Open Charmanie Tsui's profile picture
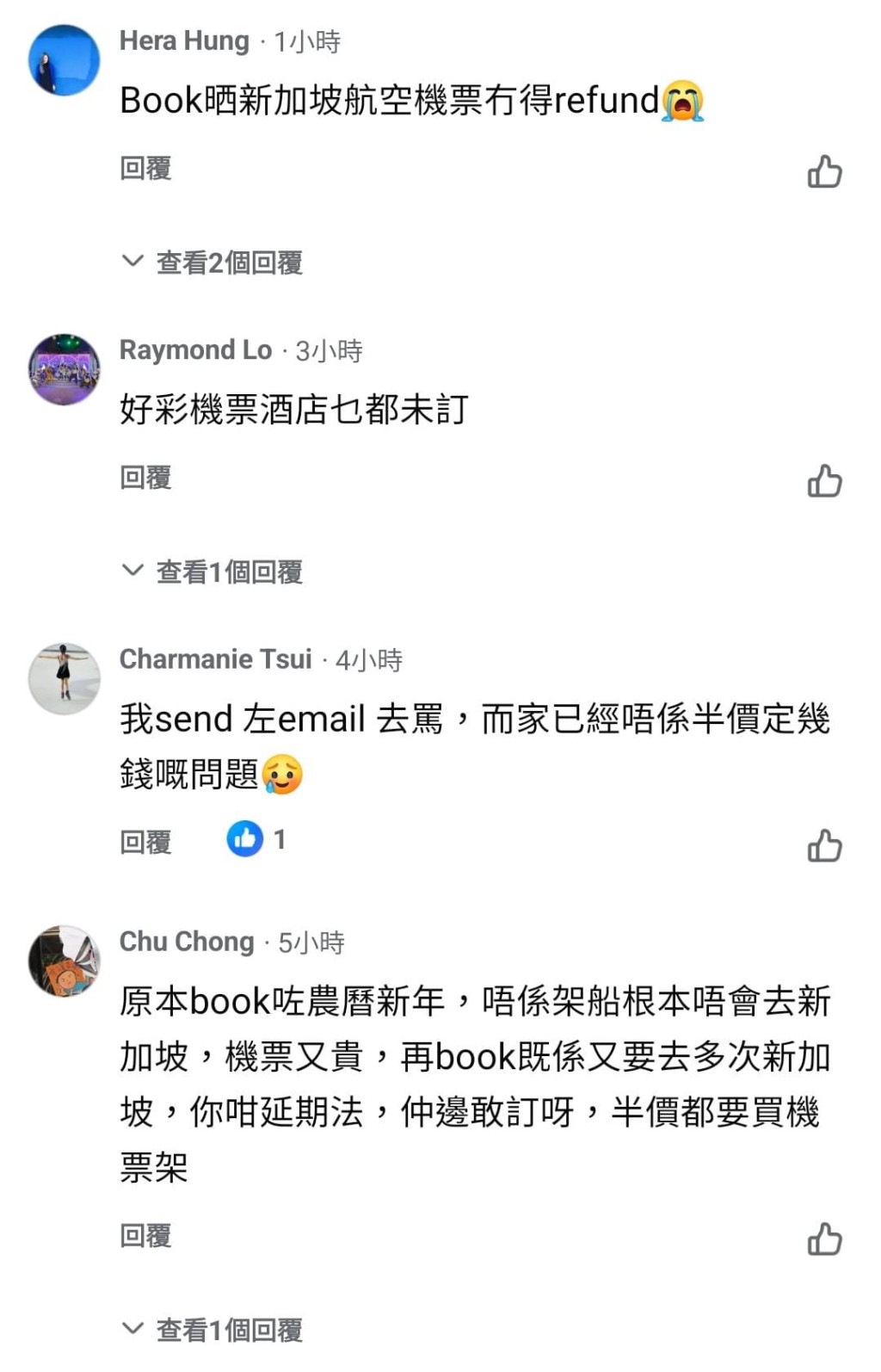 [x=65, y=678]
